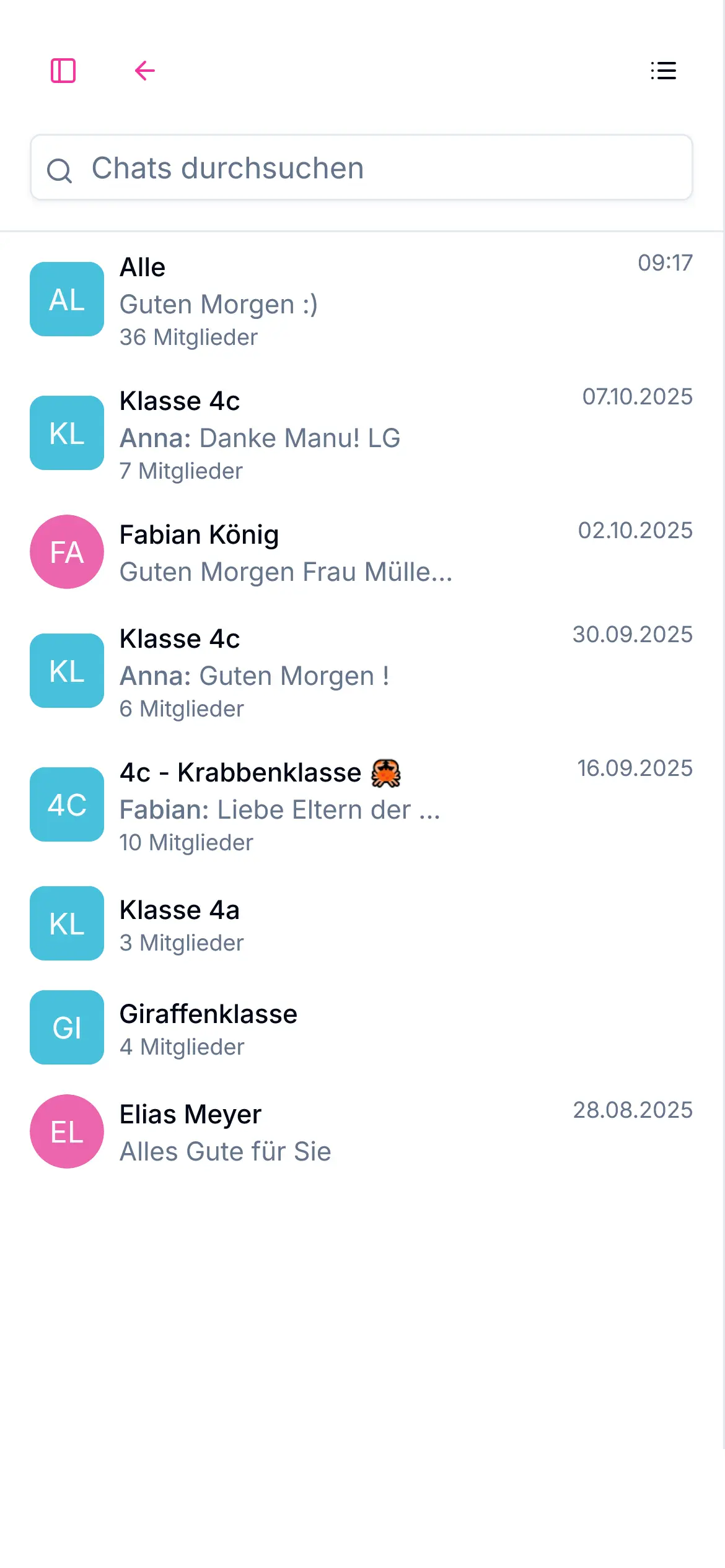Open the Klasse 4a group
Image resolution: width=725 pixels, height=1568 pixels.
tap(361, 925)
